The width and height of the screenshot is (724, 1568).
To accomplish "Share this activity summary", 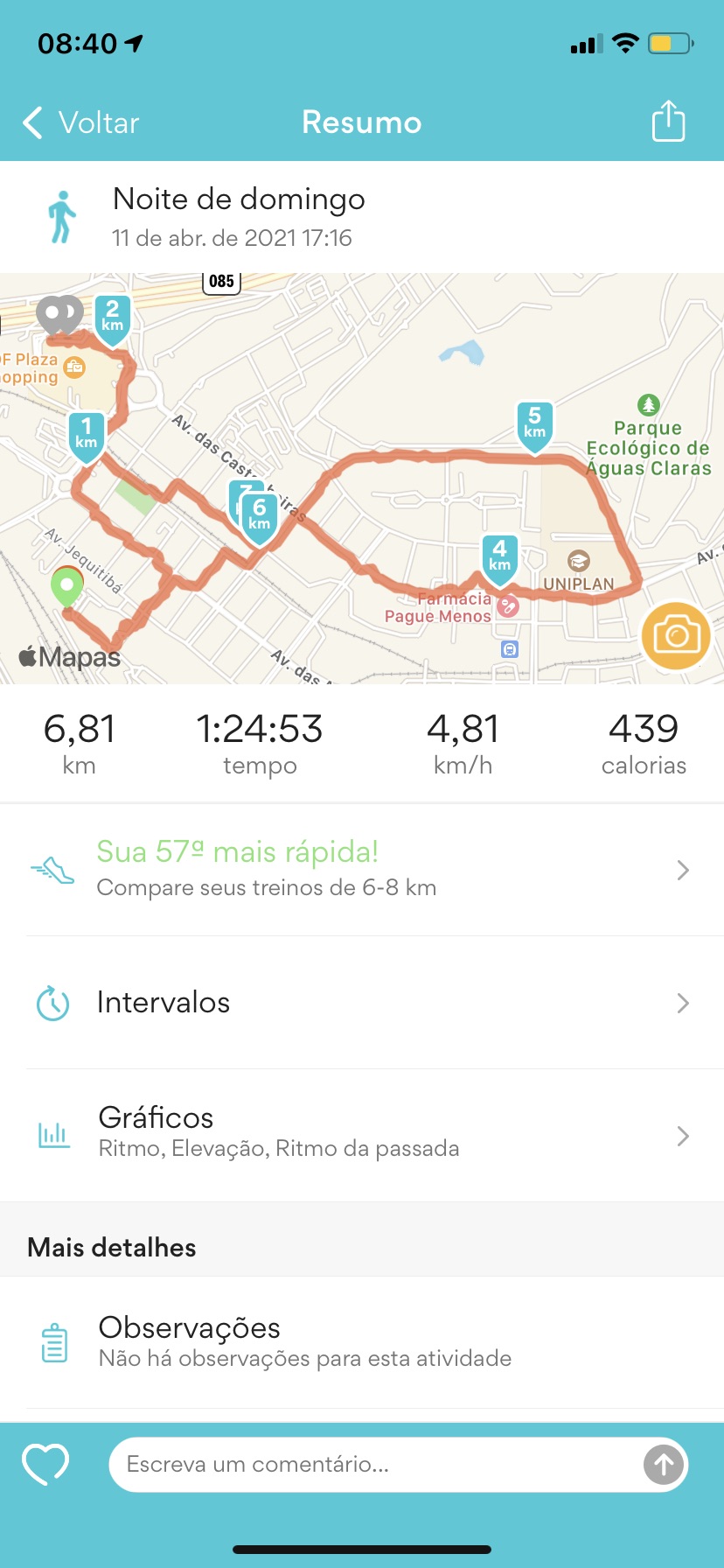I will point(668,121).
